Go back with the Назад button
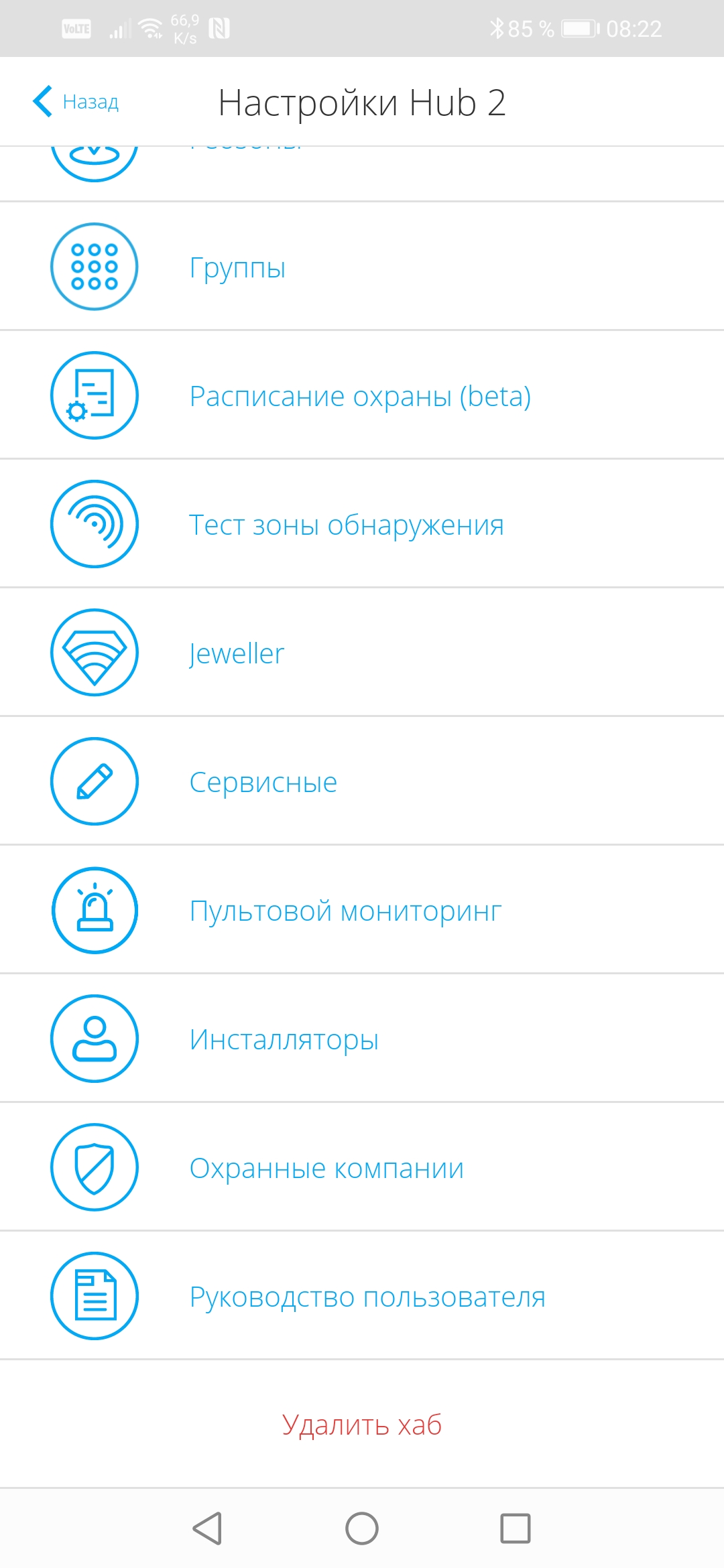Image resolution: width=724 pixels, height=1568 pixels. (76, 102)
